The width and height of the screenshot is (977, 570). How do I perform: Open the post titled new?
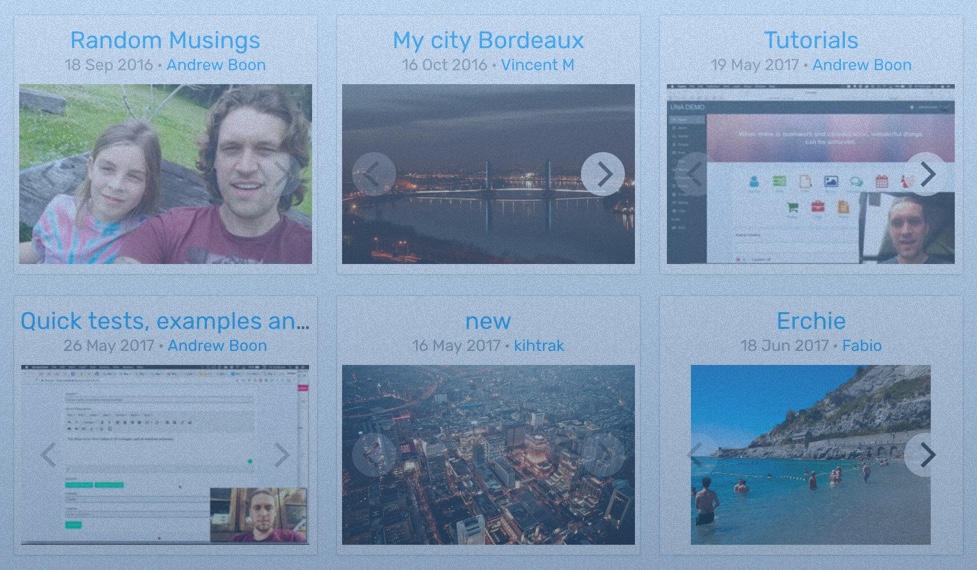tap(488, 321)
